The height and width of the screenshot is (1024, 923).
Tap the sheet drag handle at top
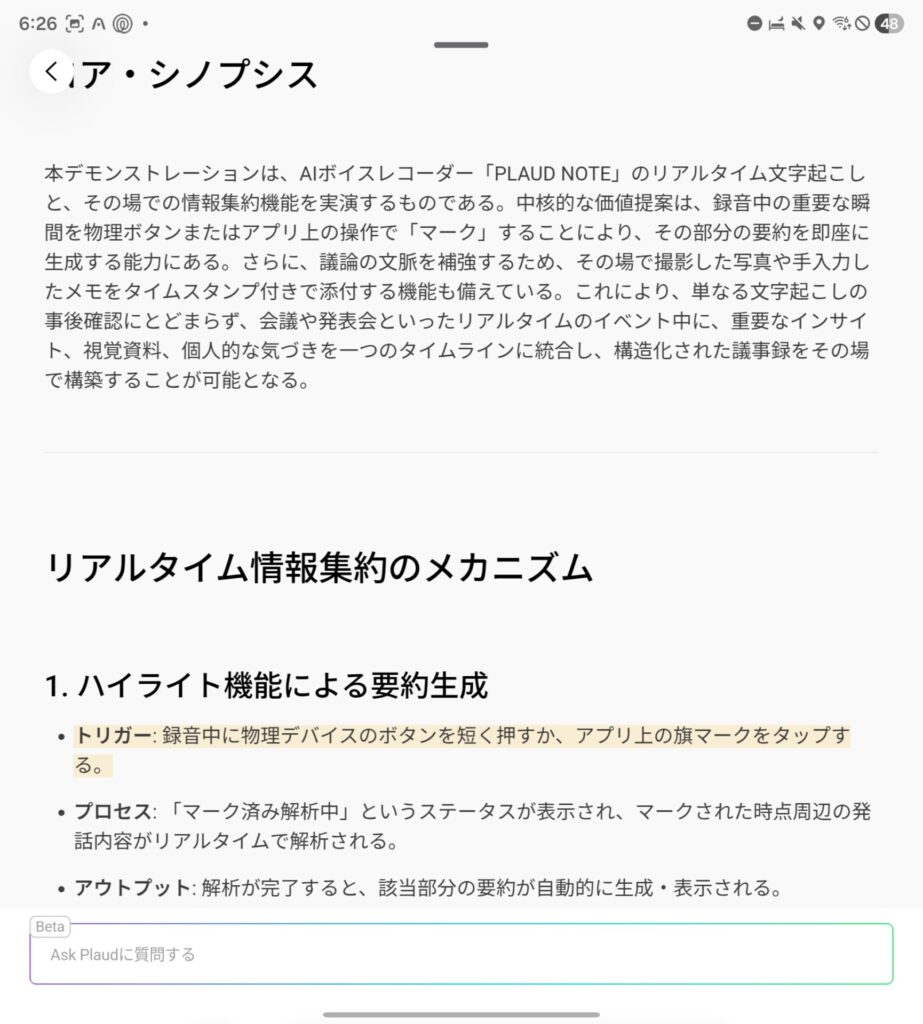461,45
